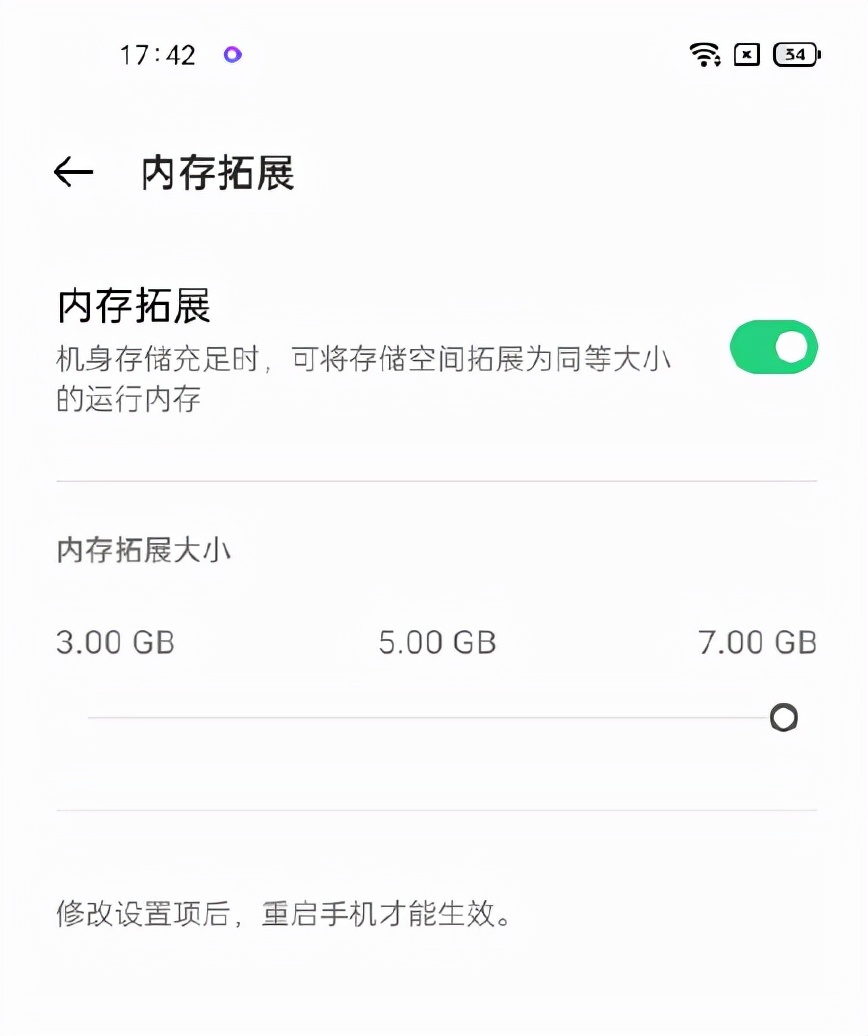This screenshot has width=868, height=1036.
Task: Tap the no-SIM card indicator icon
Action: 748,55
